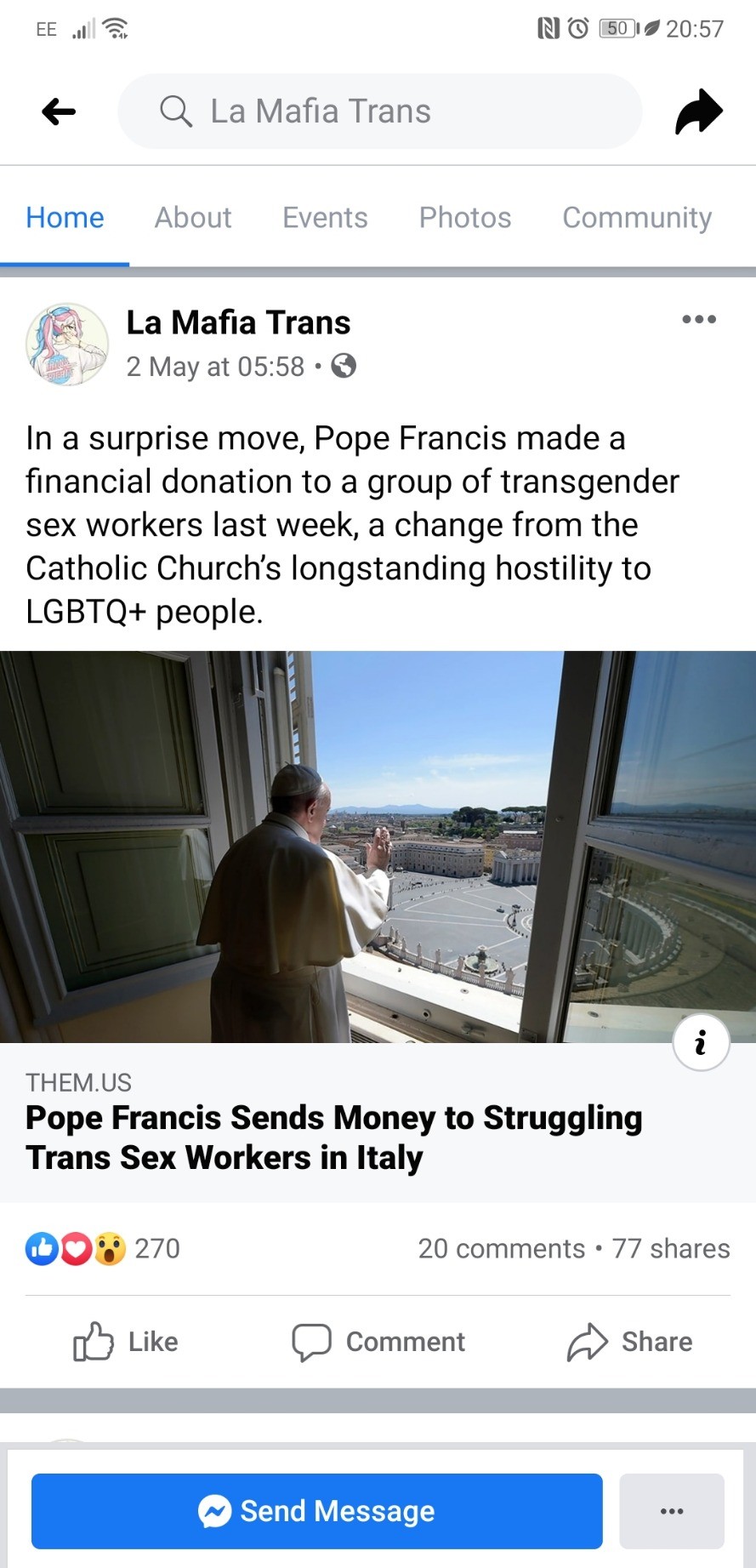Share the Pope Francis post
Viewport: 756px width, 1568px height.
coord(630,1342)
